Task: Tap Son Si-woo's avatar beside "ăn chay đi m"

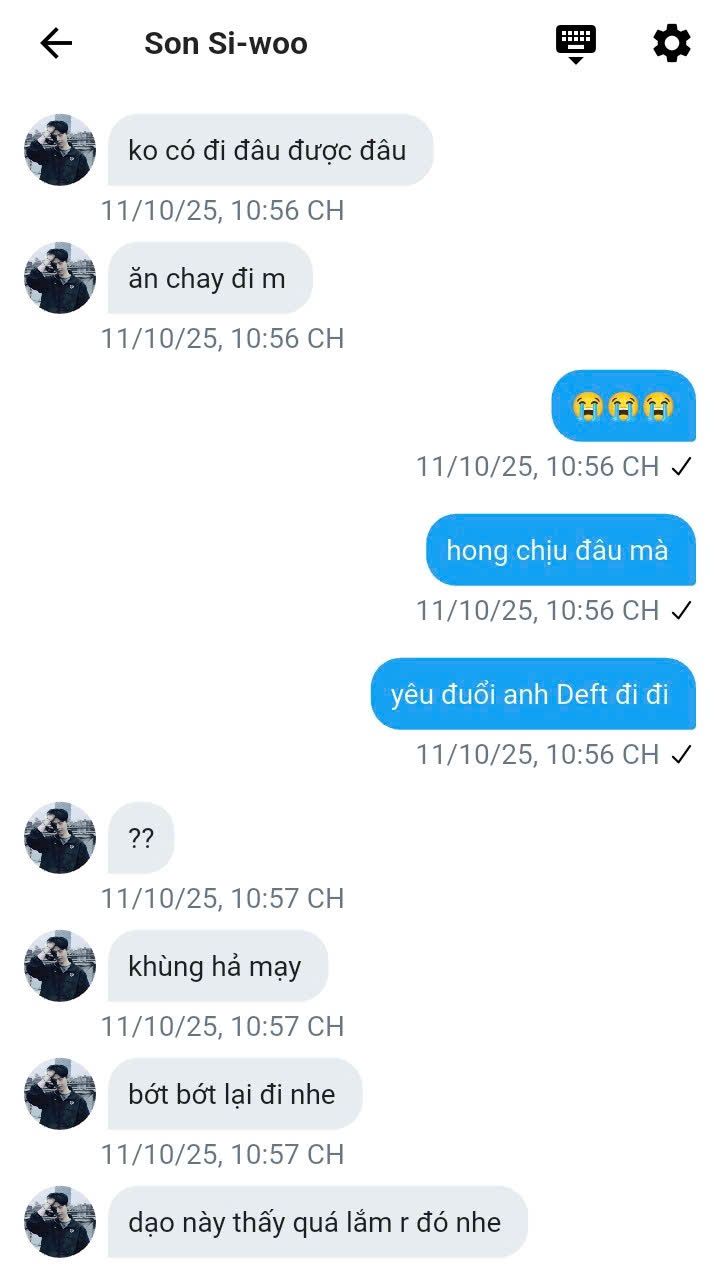Action: 60,278
